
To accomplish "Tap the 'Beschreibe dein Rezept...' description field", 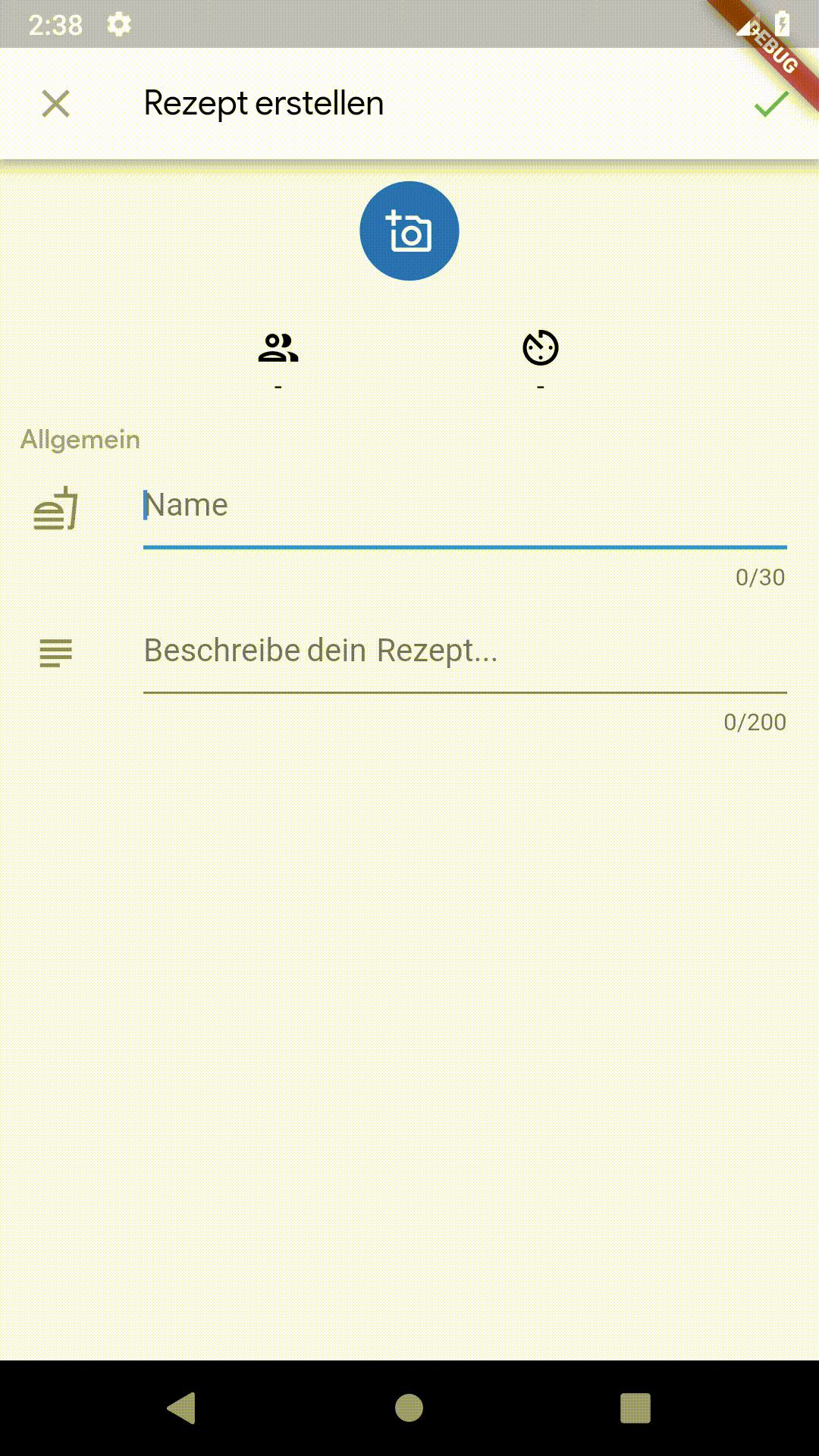I will tap(464, 651).
